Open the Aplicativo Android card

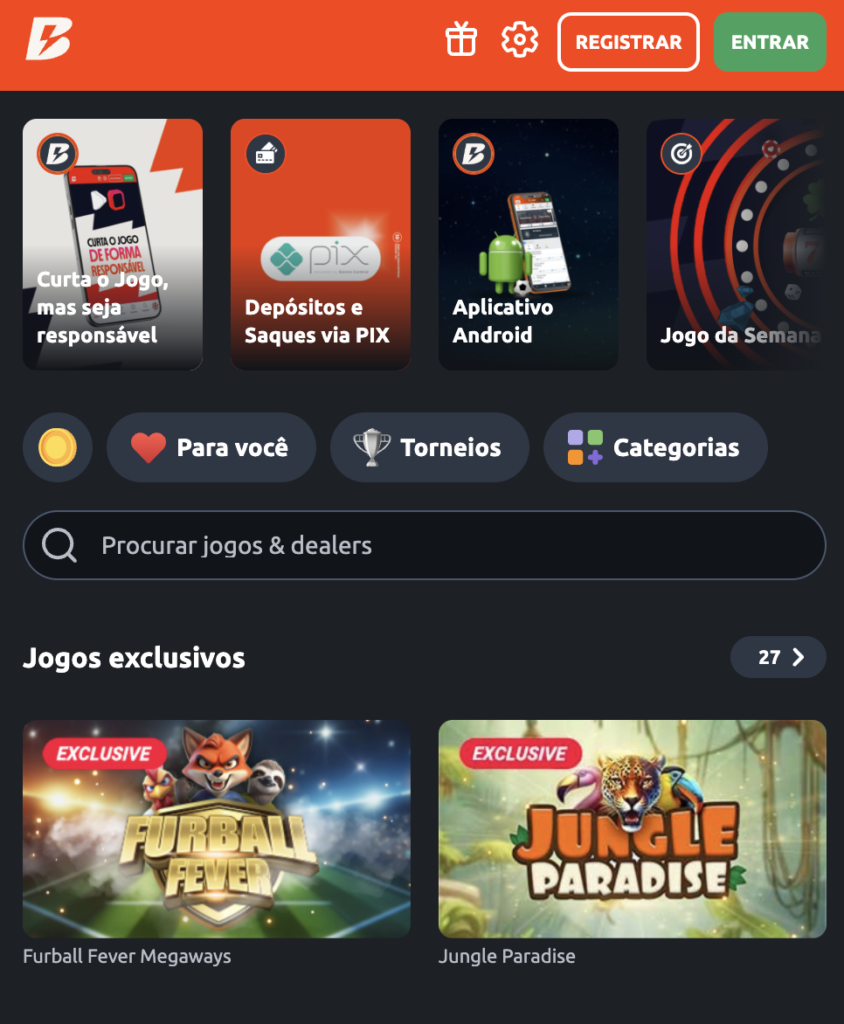[528, 244]
